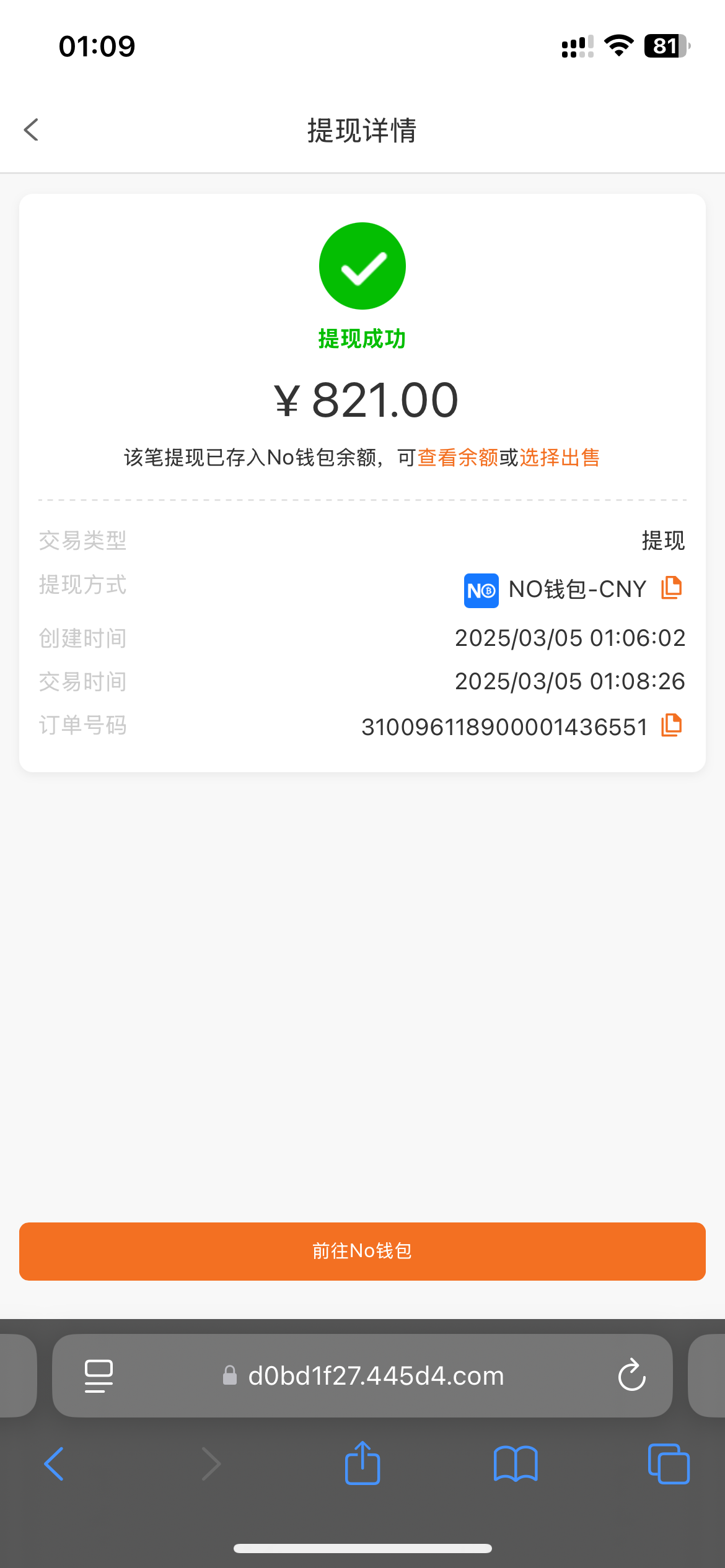The image size is (725, 1568).
Task: Copy the order number 310096118900001436551
Action: click(672, 725)
